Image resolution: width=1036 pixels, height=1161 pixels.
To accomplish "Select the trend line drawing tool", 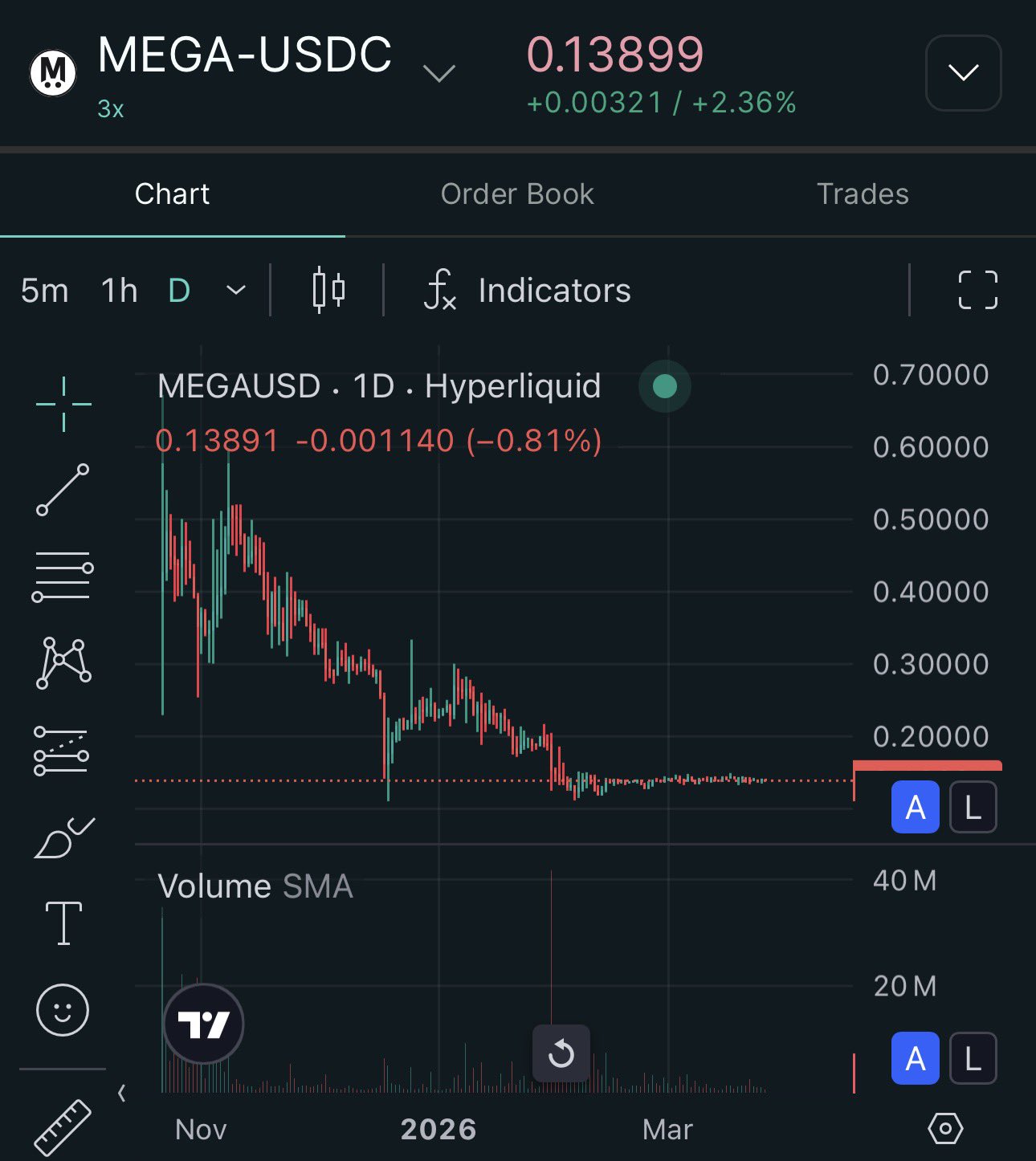I will 63,490.
